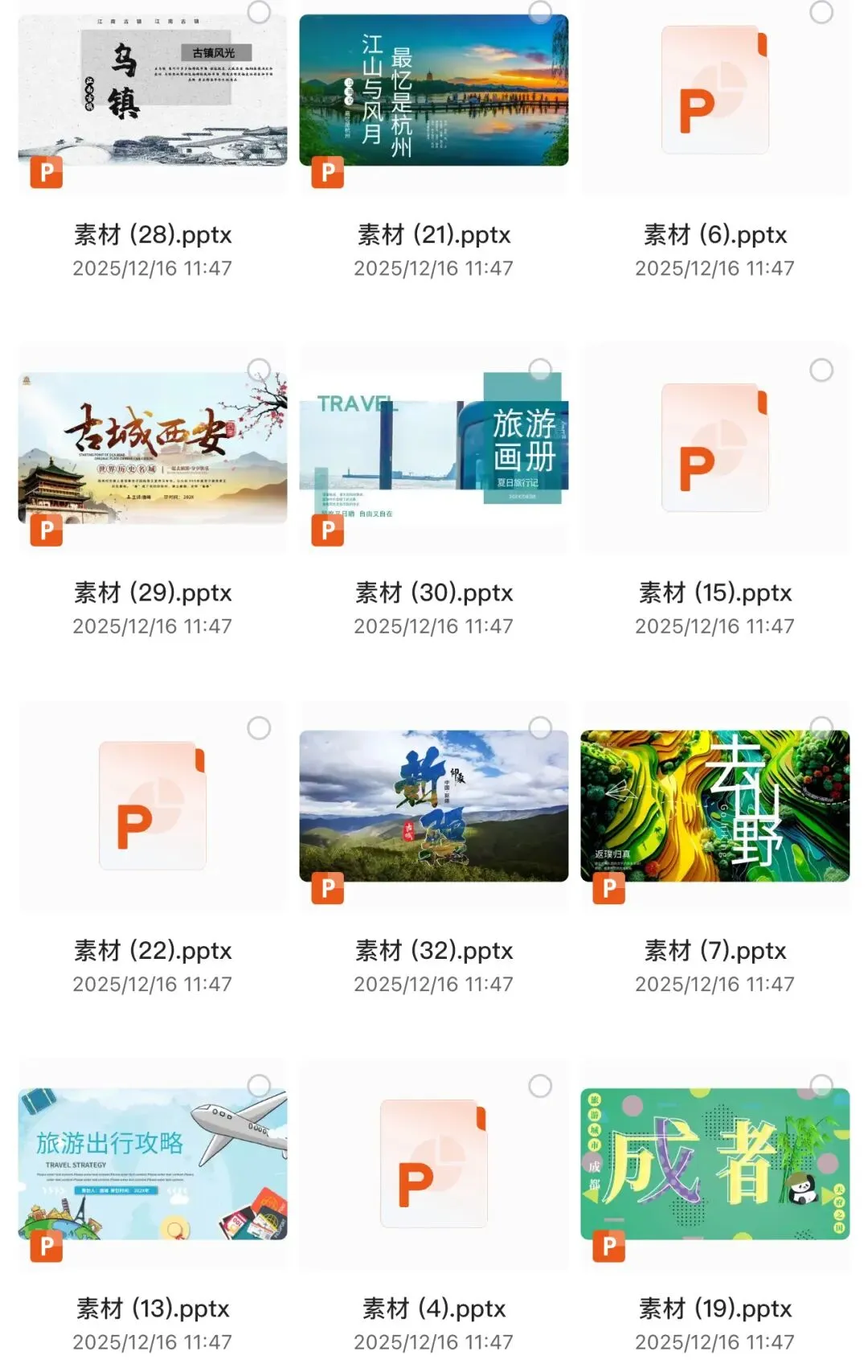Open the file 素材 (4).pptx
This screenshot has width=868, height=1372.
click(x=434, y=1164)
